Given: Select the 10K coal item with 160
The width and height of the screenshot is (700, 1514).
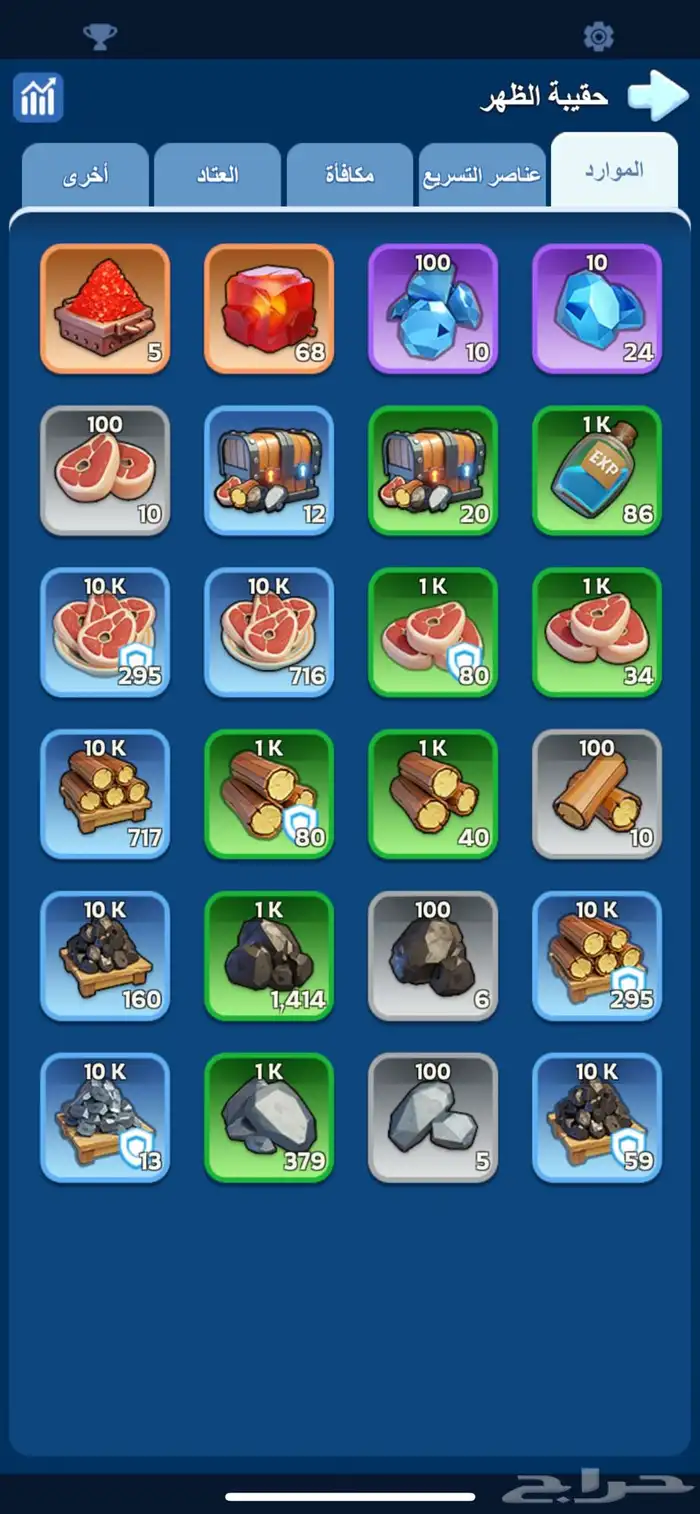Looking at the screenshot, I should (x=105, y=956).
